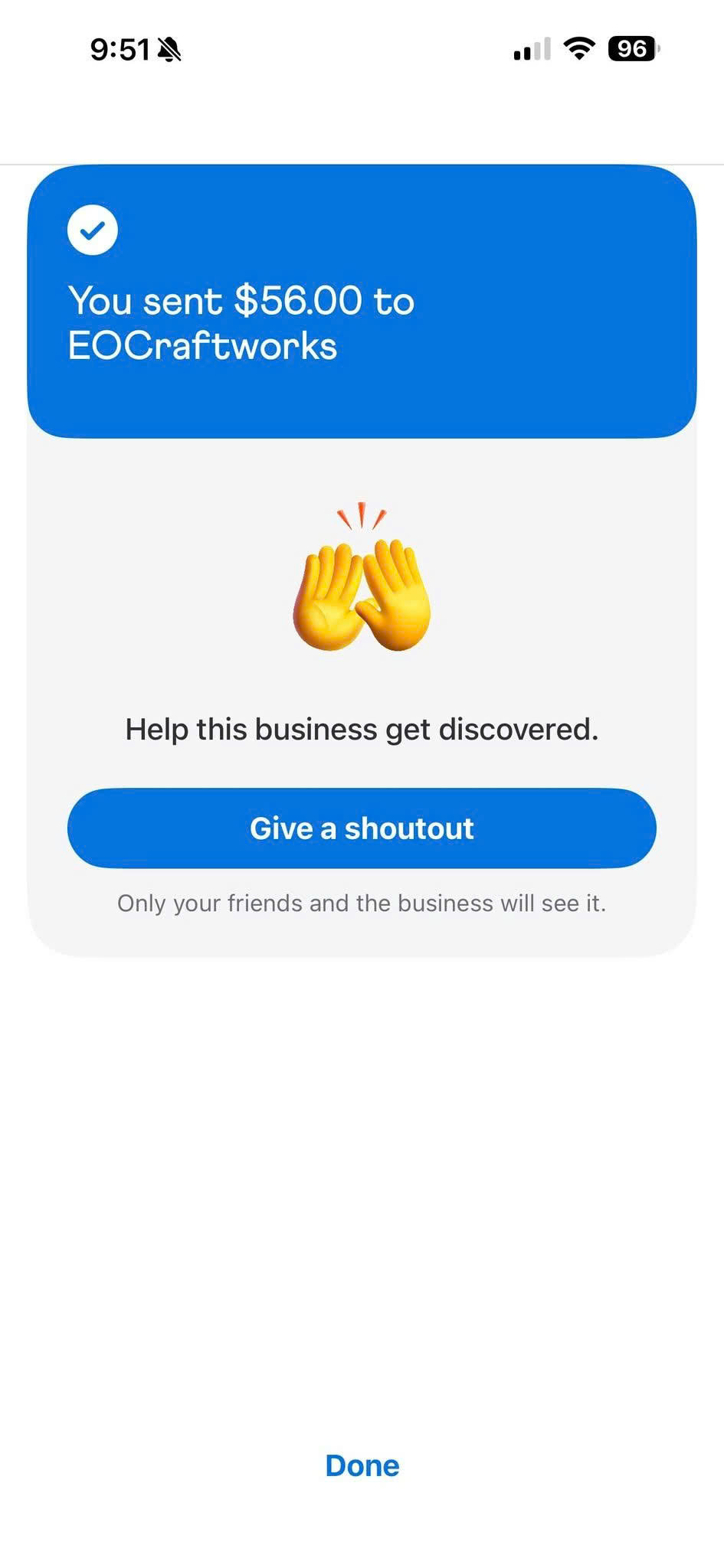Image resolution: width=724 pixels, height=1568 pixels.
Task: Tap the Give a shoutout button
Action: (x=362, y=828)
